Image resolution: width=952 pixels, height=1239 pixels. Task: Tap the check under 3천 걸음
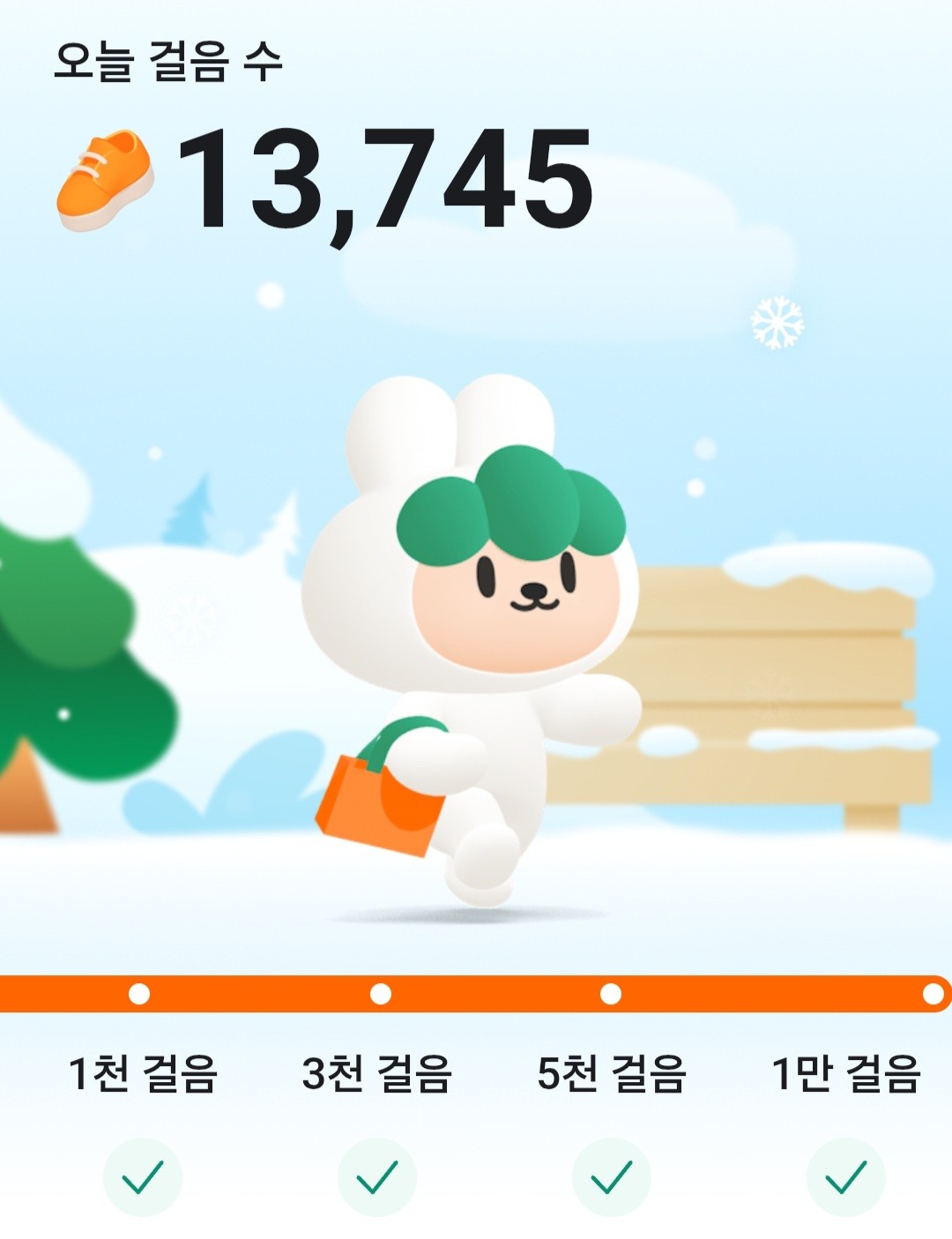376,1176
